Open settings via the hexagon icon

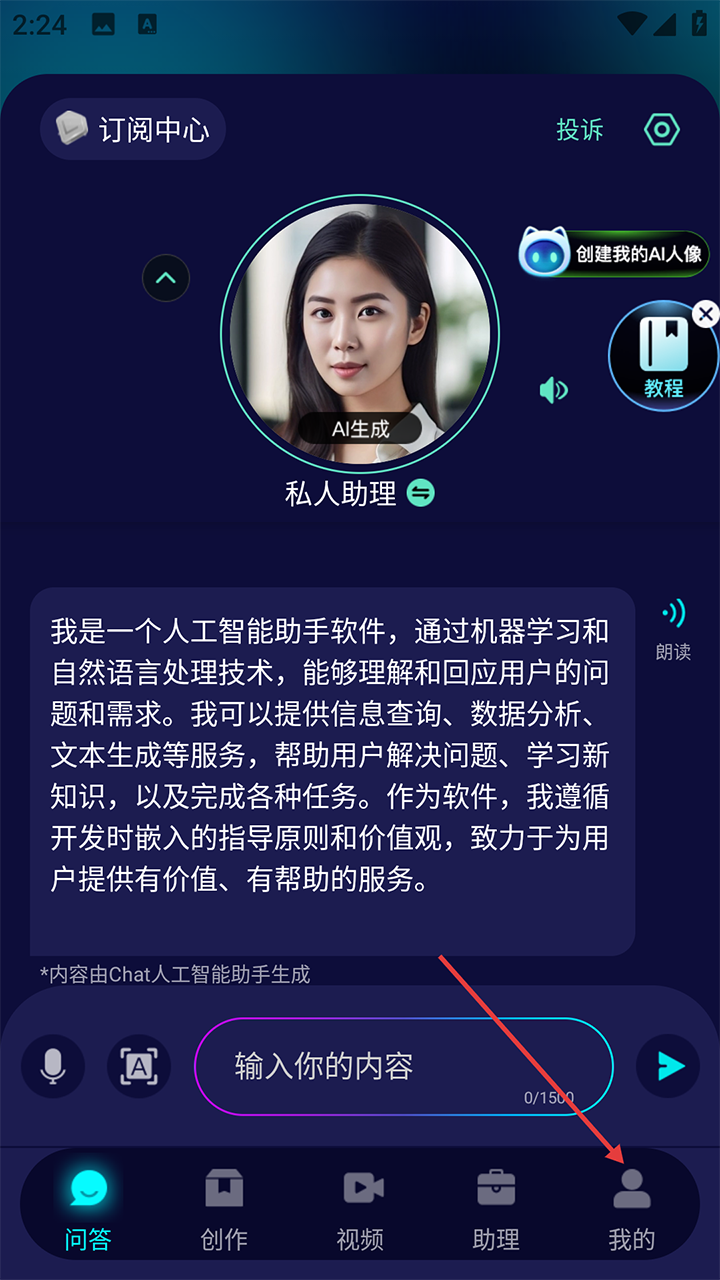pos(662,129)
